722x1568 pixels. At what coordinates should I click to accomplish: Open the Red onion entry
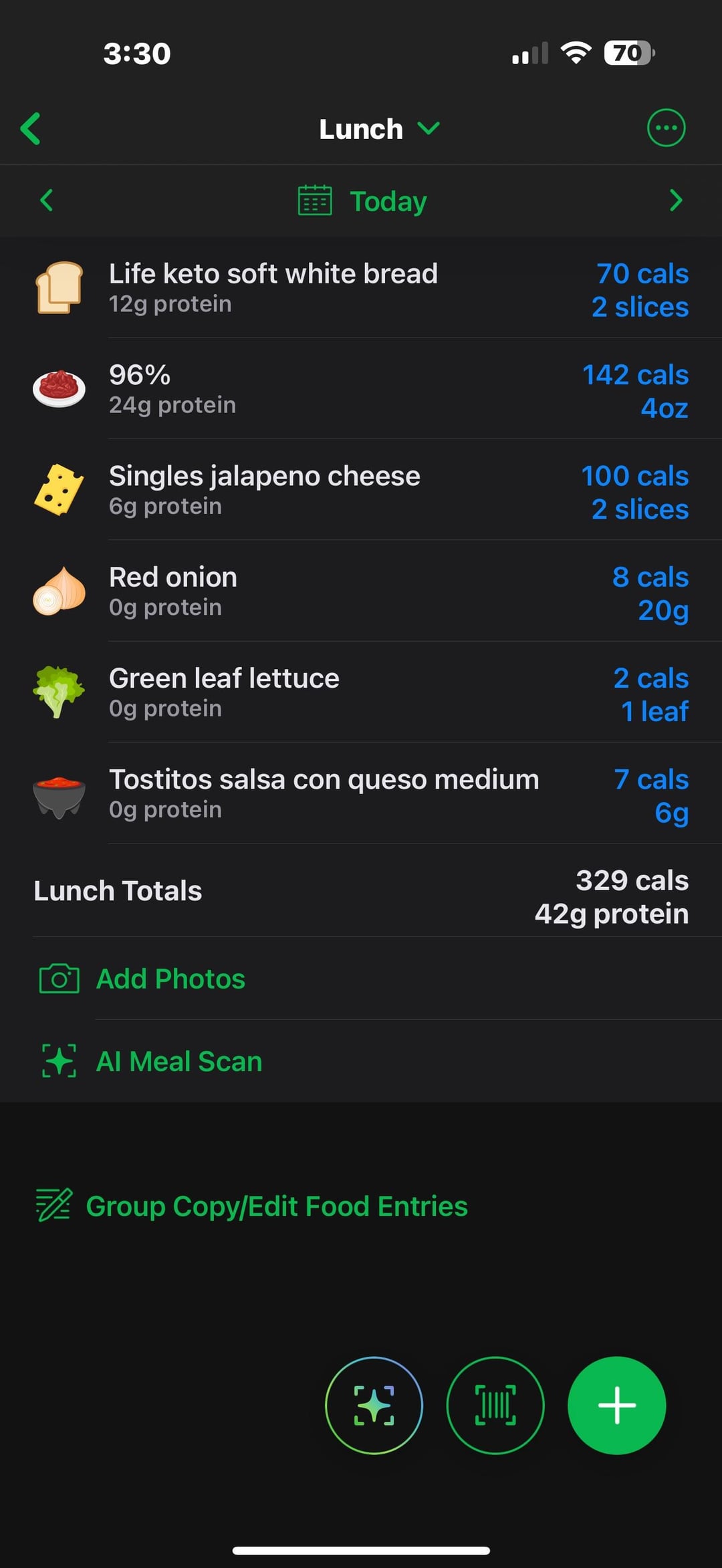[x=361, y=592]
